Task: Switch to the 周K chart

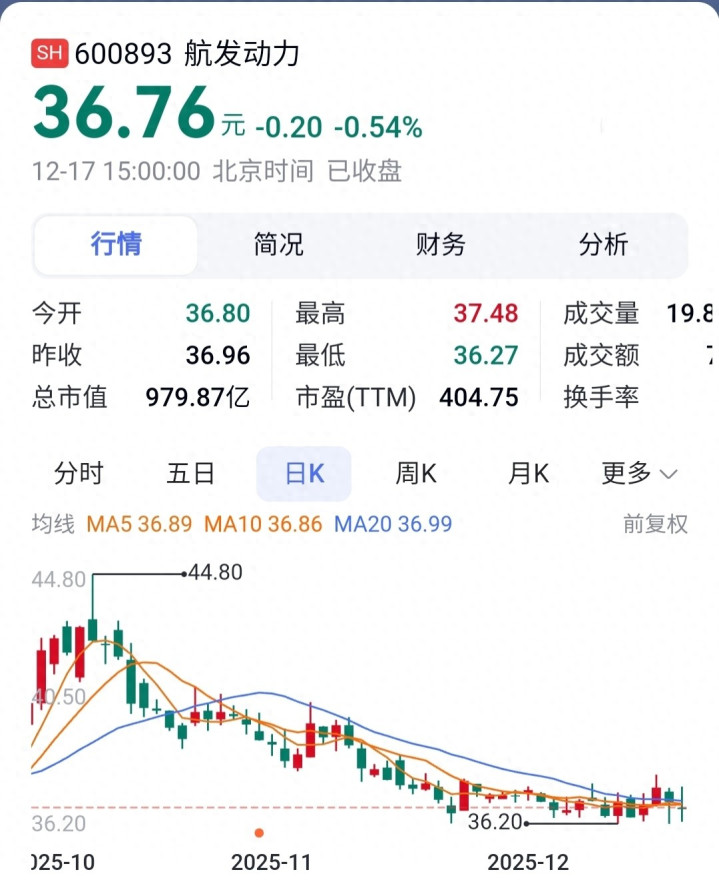Action: (416, 474)
